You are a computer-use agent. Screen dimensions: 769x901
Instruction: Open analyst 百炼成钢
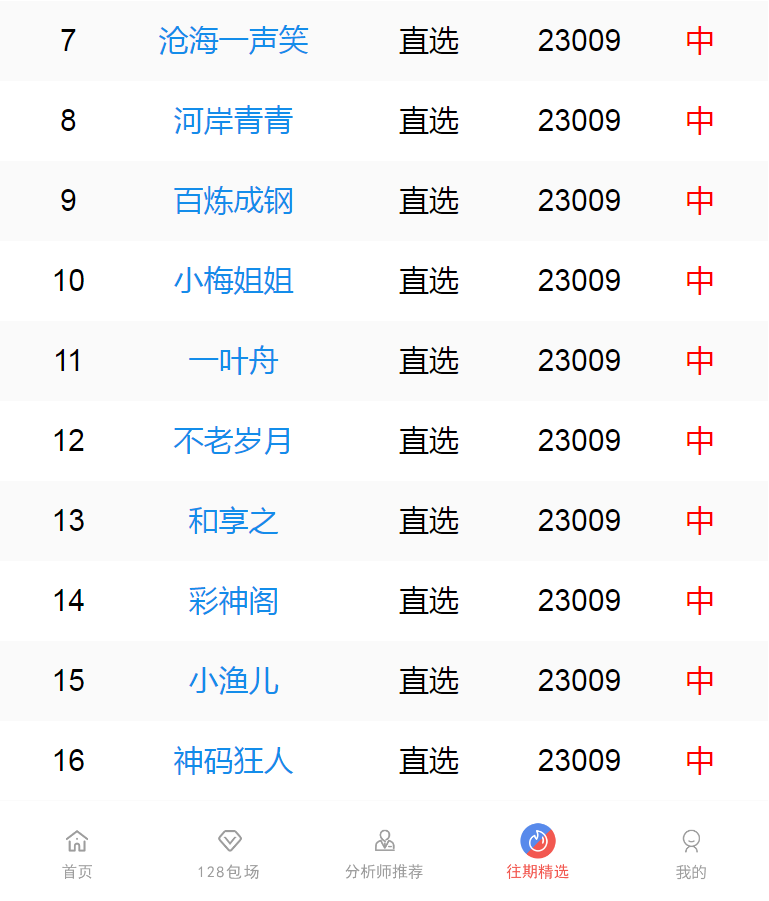pos(233,201)
